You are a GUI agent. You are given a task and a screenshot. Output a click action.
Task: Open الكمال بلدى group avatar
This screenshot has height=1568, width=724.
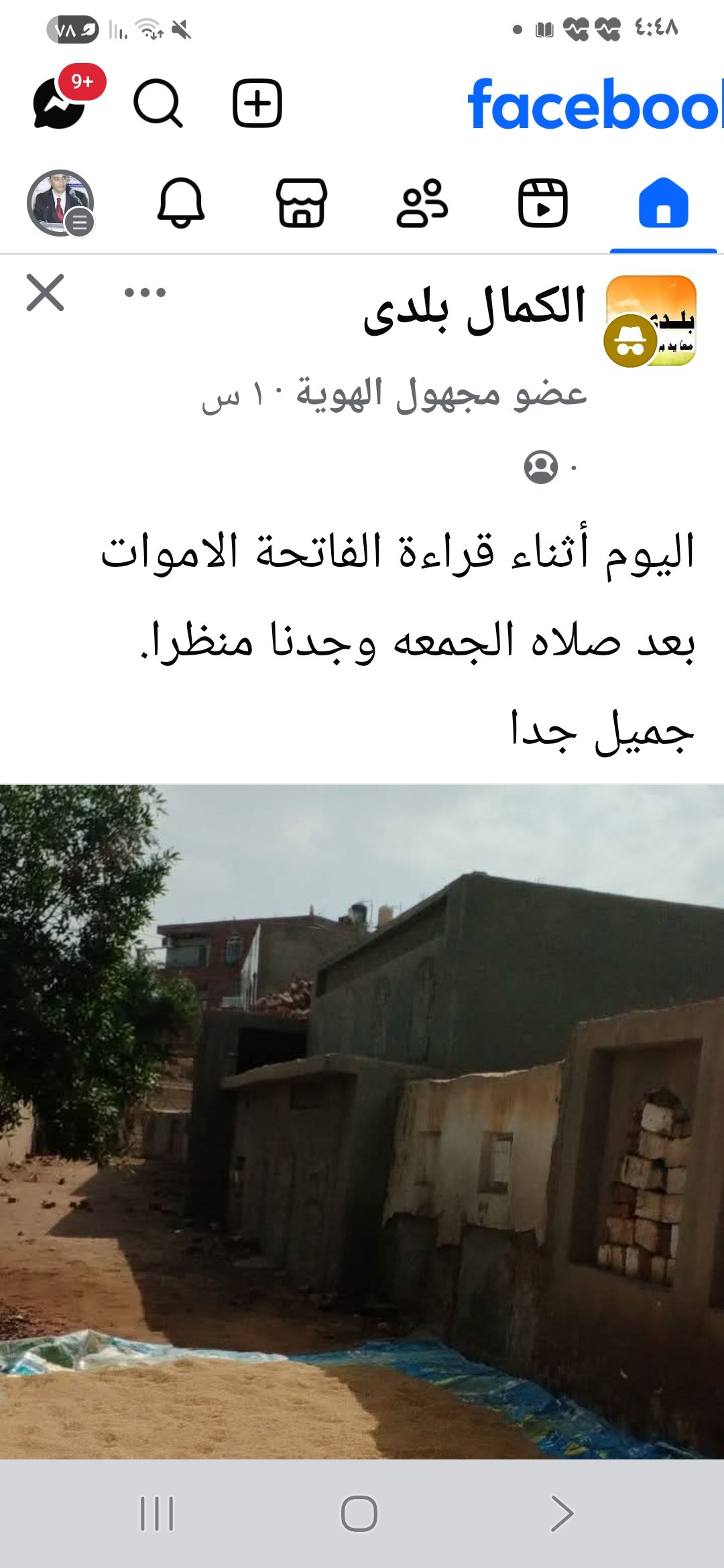(x=650, y=320)
